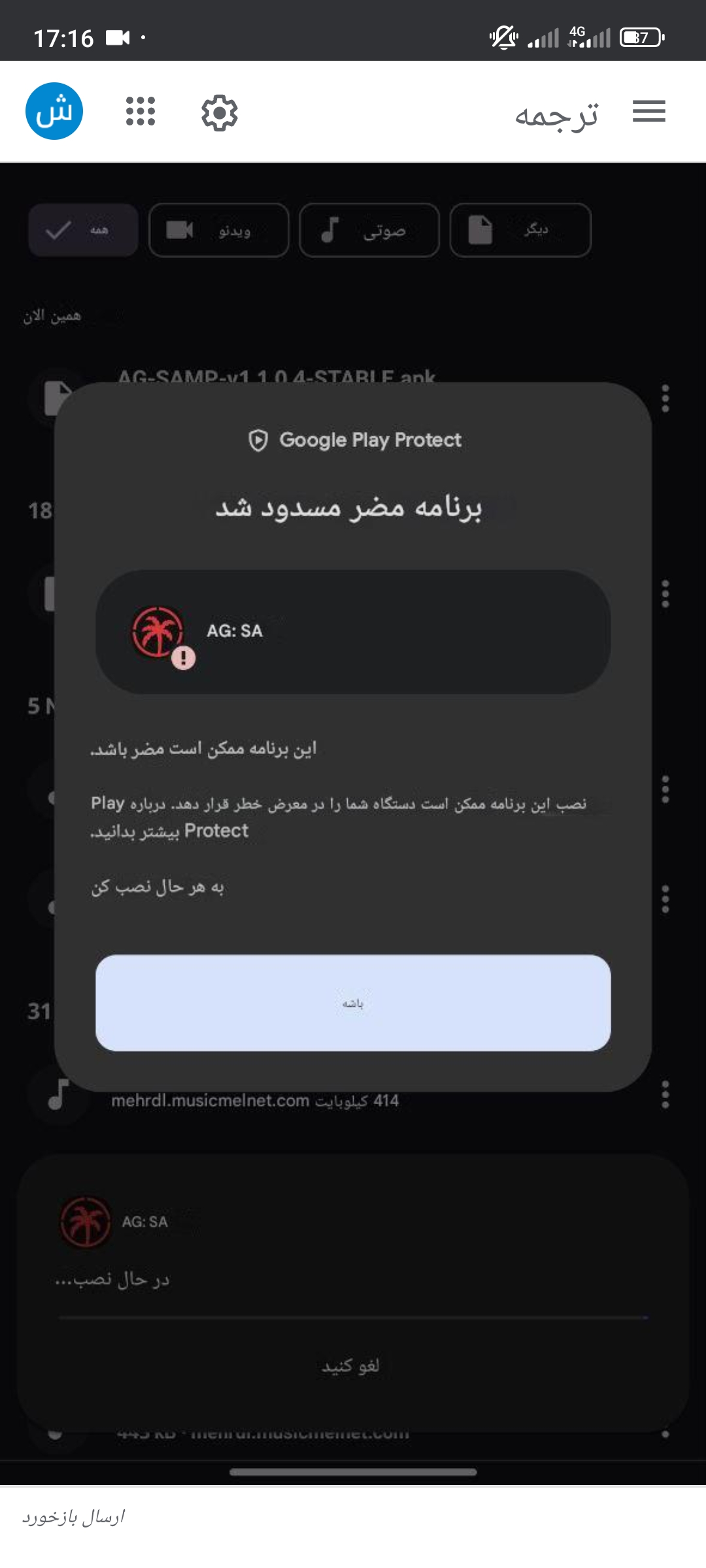Open the settings gear

(x=220, y=113)
